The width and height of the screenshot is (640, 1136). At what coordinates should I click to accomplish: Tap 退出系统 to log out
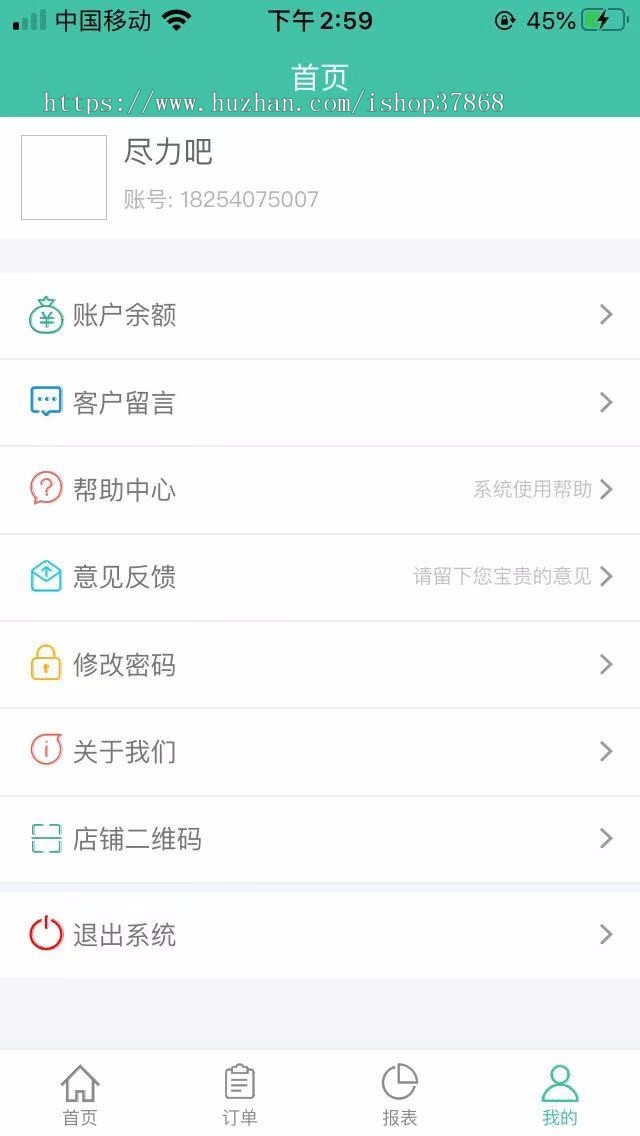[320, 935]
